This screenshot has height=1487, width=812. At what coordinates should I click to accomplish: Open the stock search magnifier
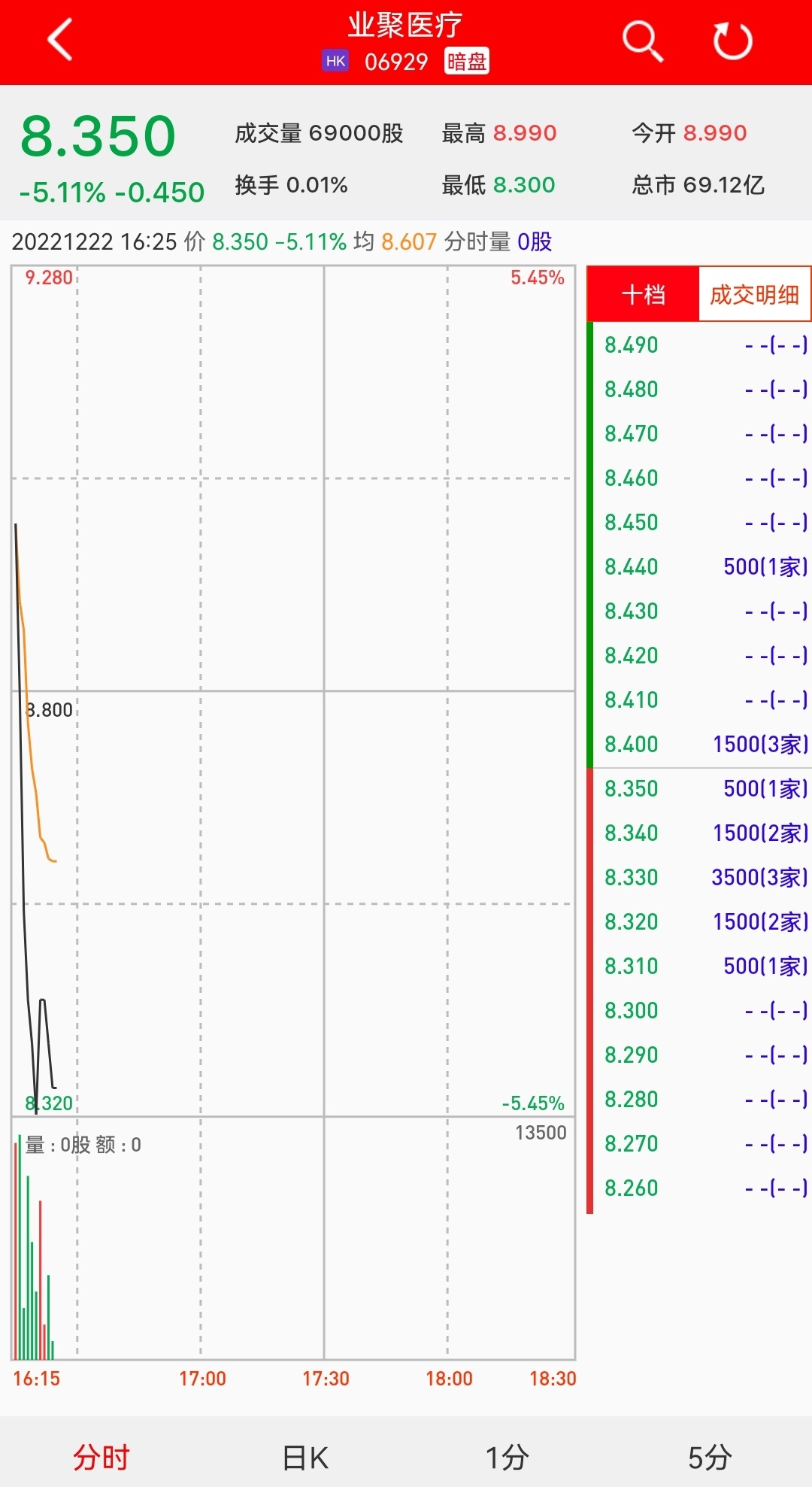(x=642, y=41)
